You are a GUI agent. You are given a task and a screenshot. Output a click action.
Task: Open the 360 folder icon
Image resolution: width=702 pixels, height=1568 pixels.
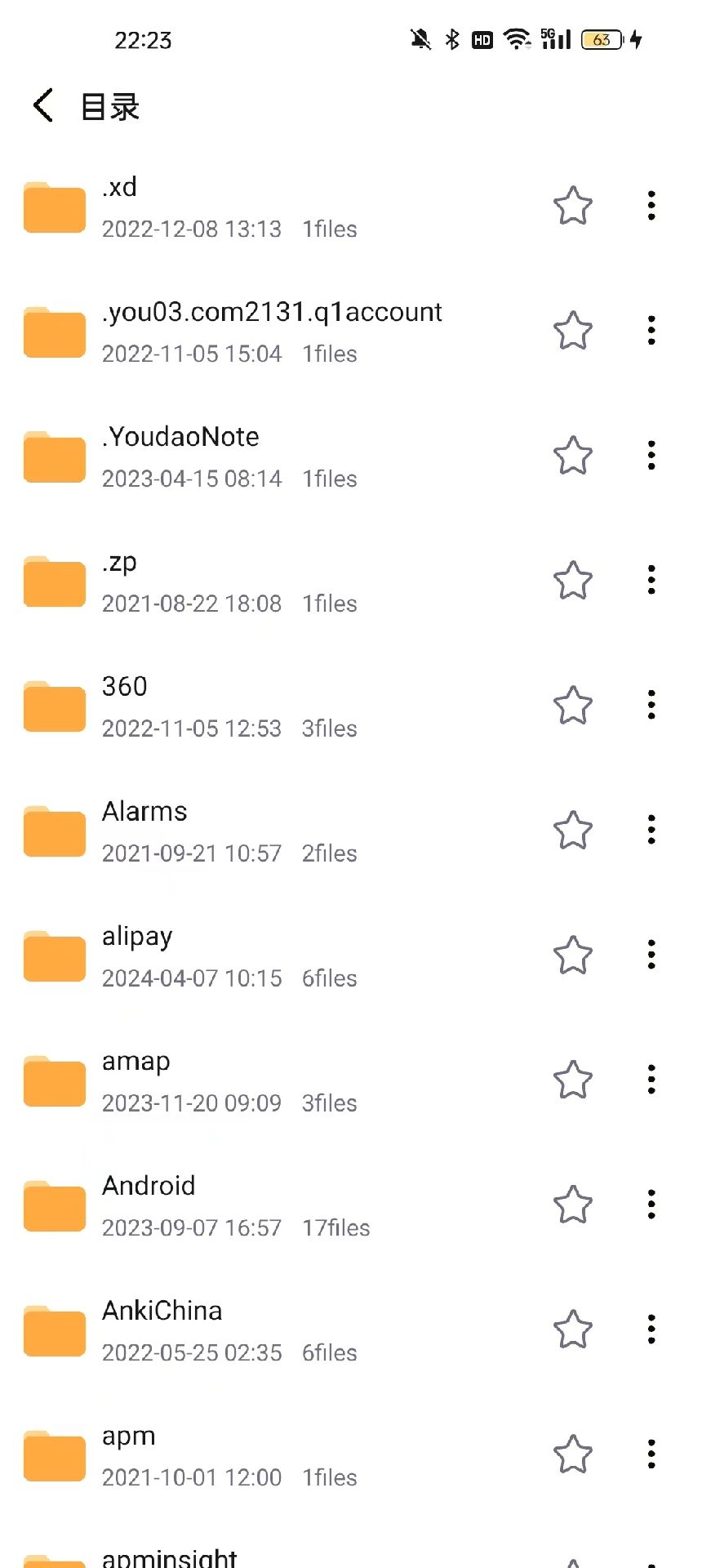point(54,706)
